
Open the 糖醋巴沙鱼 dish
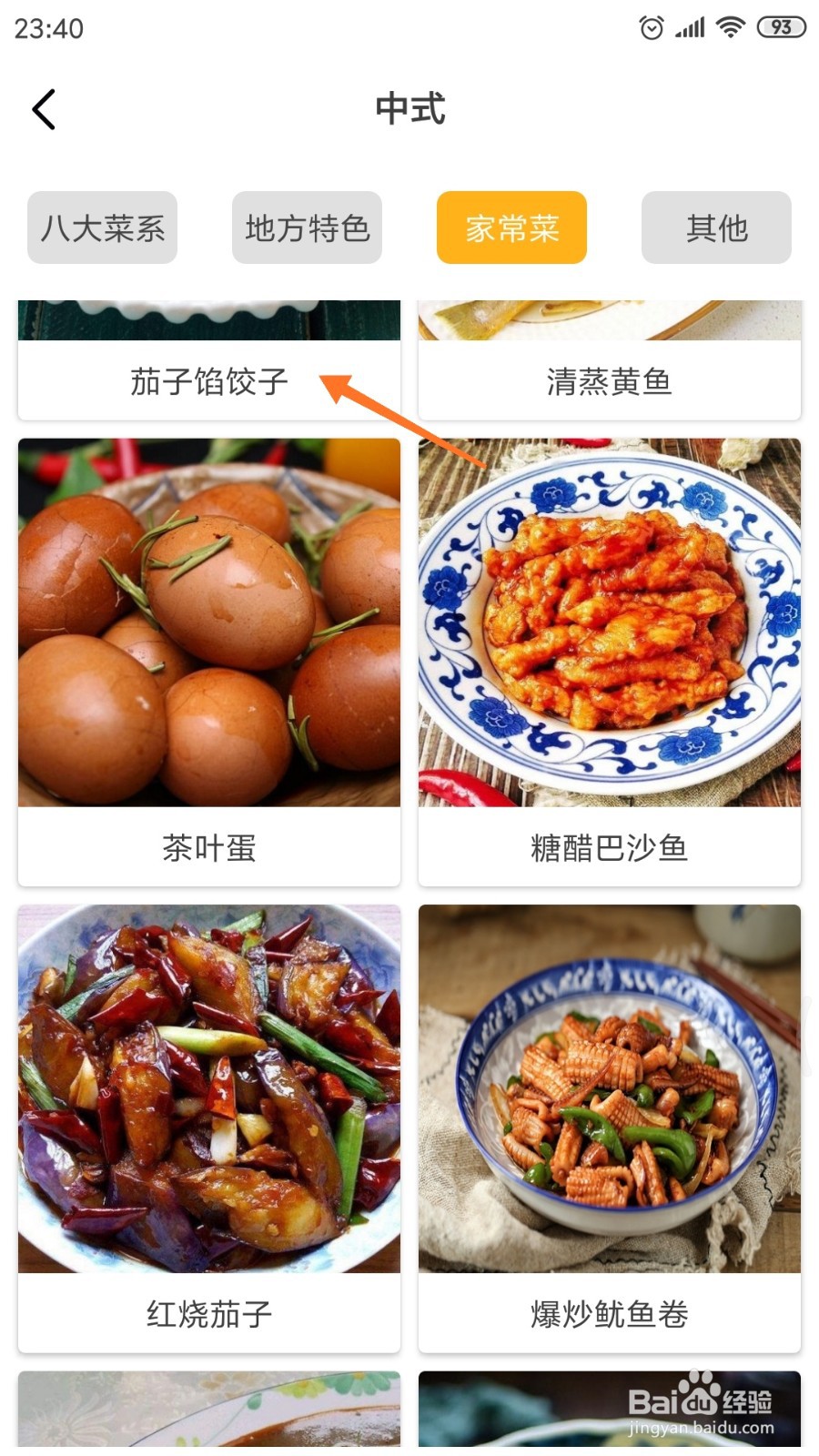(x=609, y=662)
